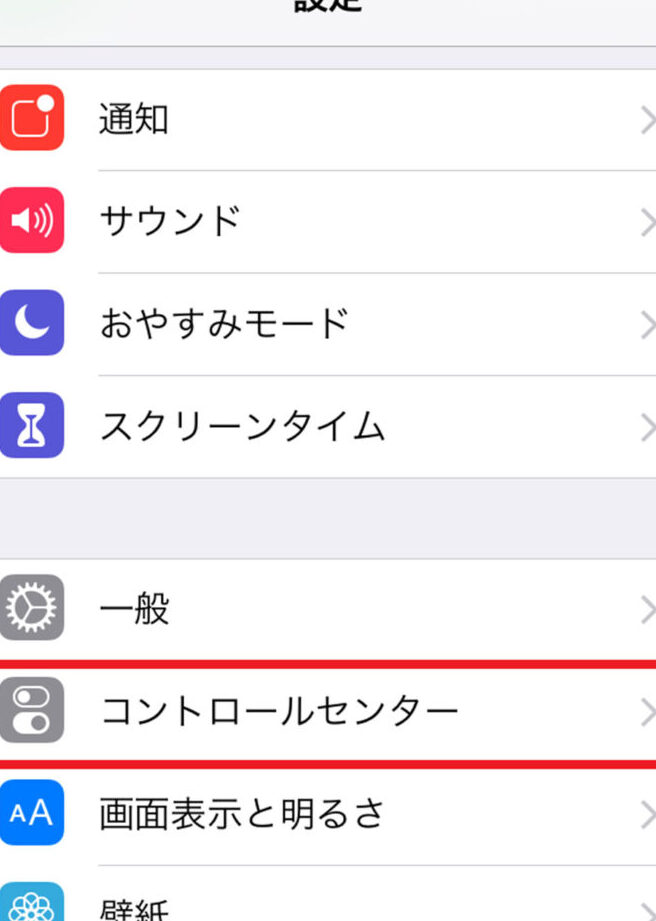Open サウンド settings
Screen dimensions: 656x921
point(330,221)
